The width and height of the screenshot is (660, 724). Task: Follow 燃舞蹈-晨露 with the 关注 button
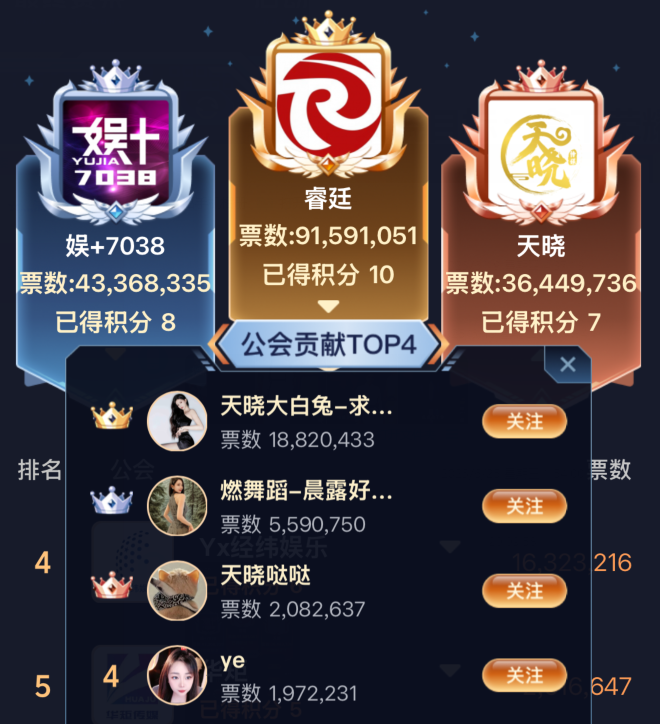click(x=524, y=507)
